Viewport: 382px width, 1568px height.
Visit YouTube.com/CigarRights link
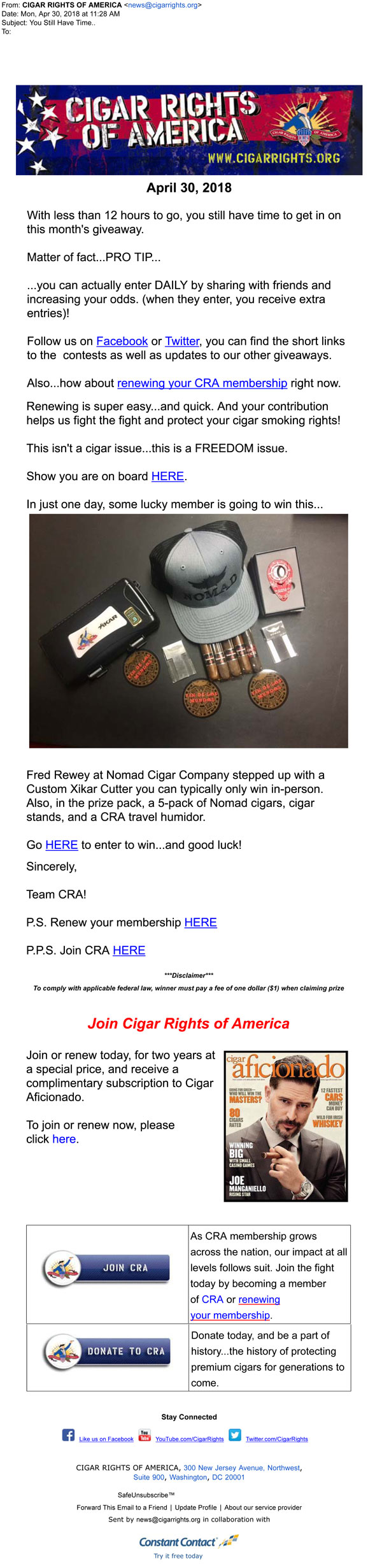point(189,1439)
